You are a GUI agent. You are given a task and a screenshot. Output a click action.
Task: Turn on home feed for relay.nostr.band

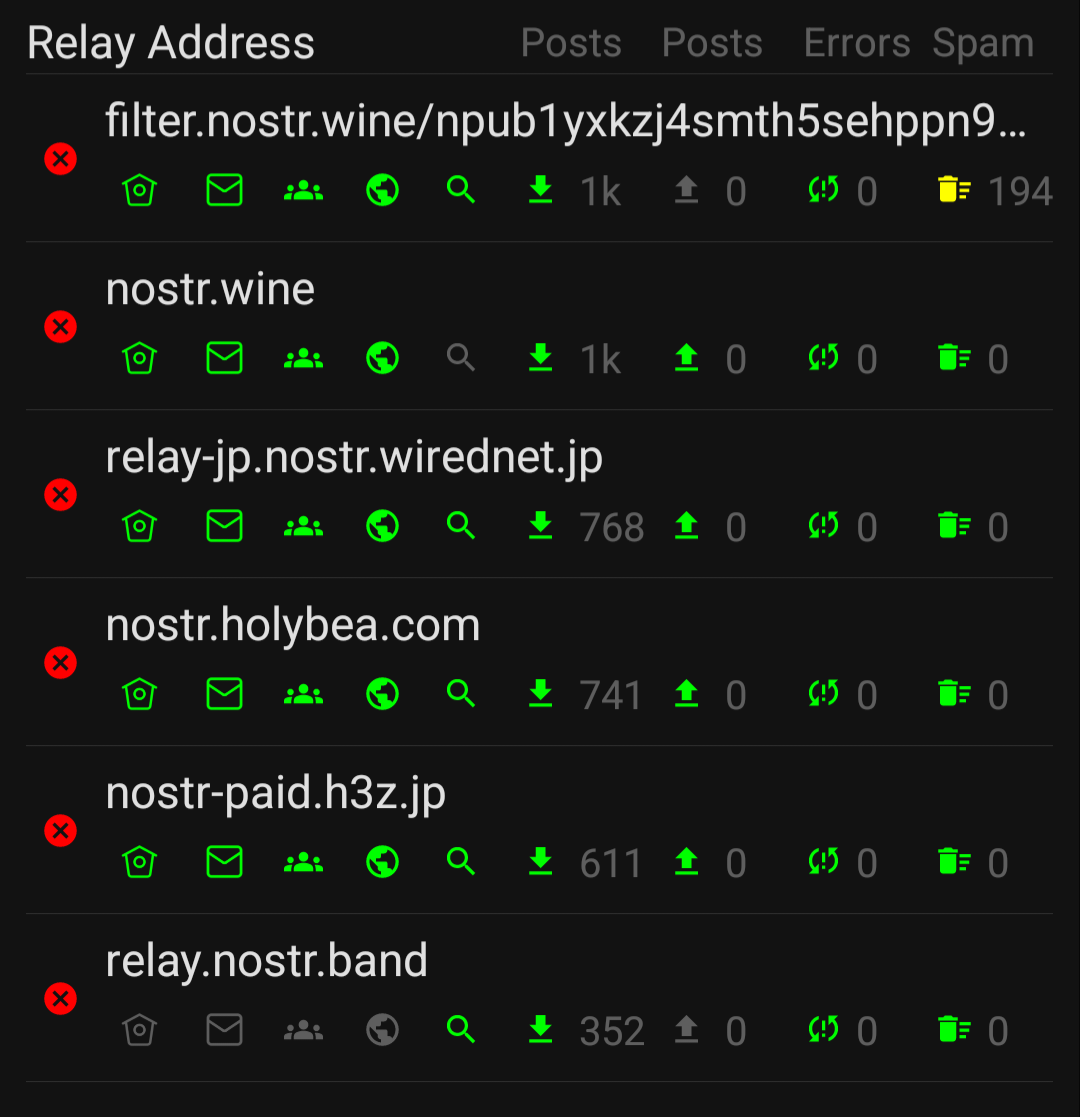tap(141, 1030)
